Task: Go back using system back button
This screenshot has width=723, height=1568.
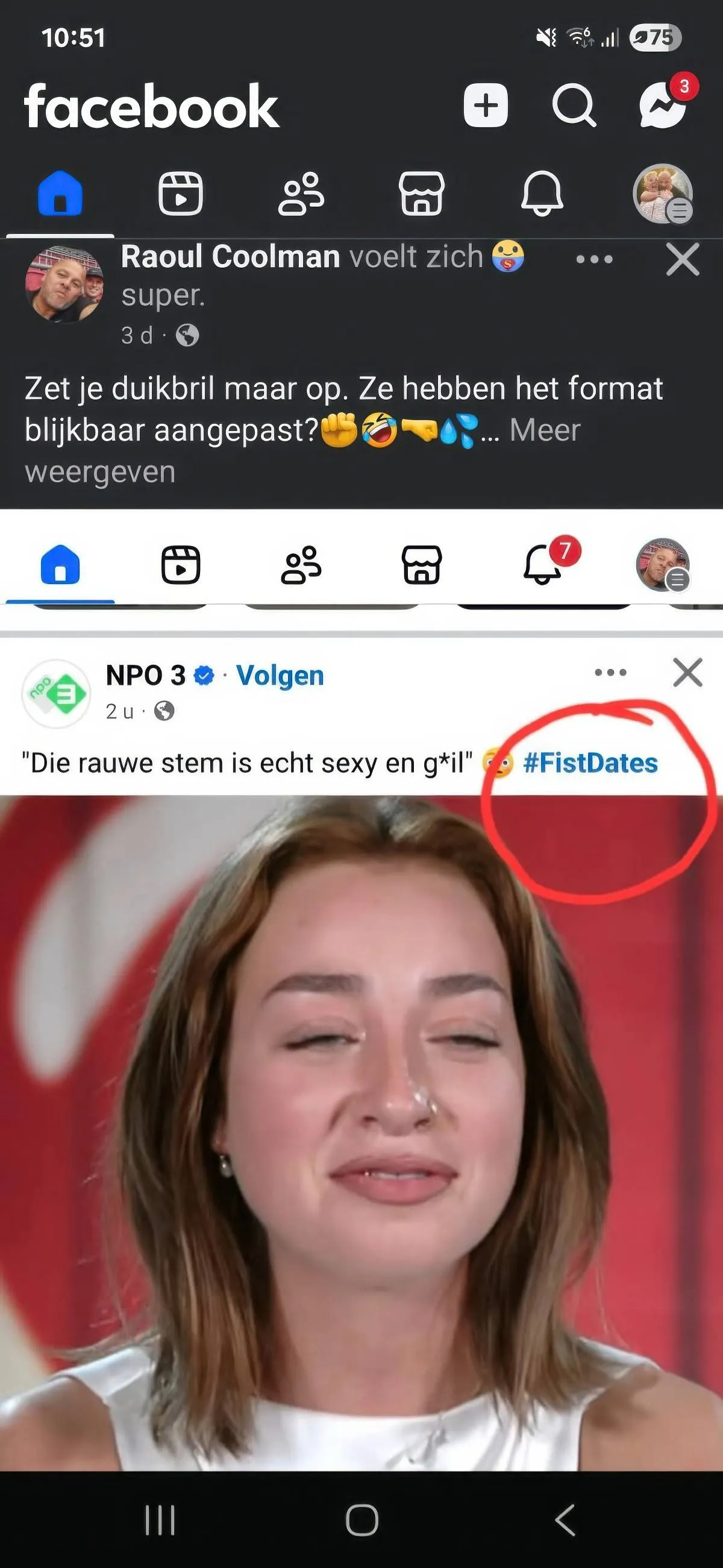Action: pos(564,1520)
